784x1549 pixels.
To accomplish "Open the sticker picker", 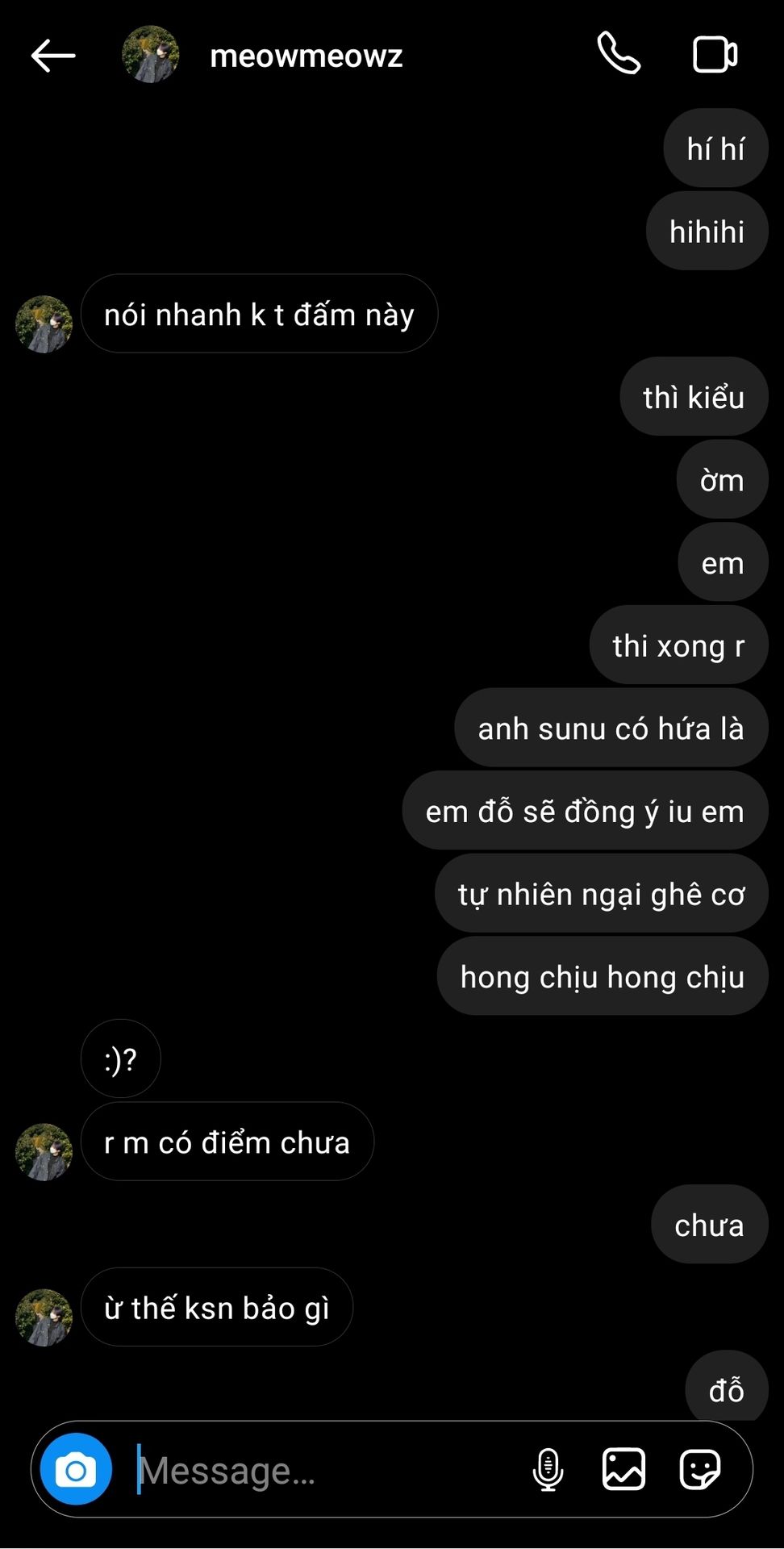I will tap(700, 1469).
